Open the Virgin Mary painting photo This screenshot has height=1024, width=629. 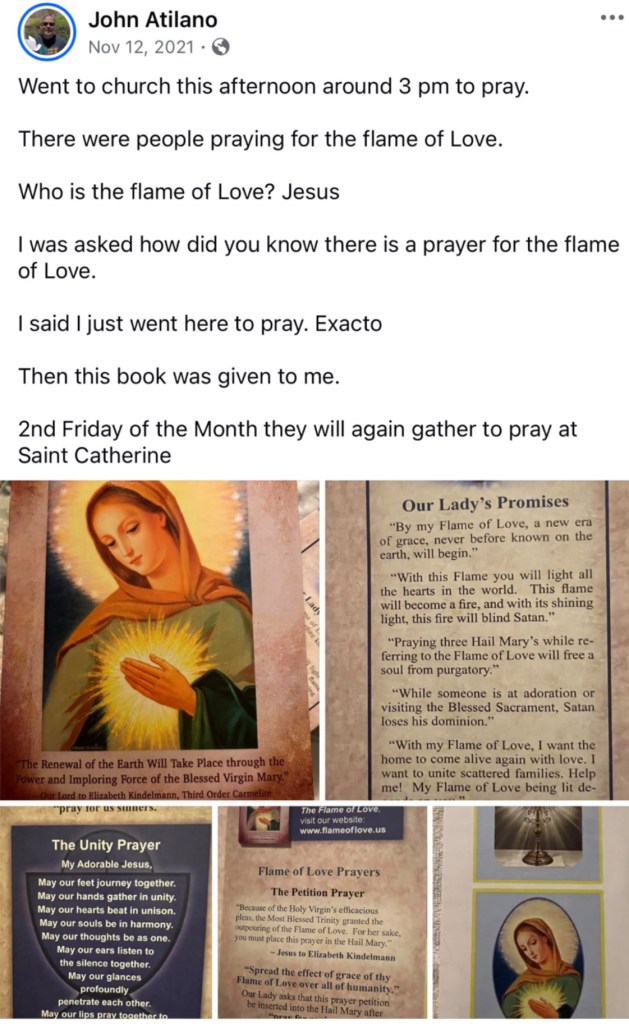click(159, 640)
